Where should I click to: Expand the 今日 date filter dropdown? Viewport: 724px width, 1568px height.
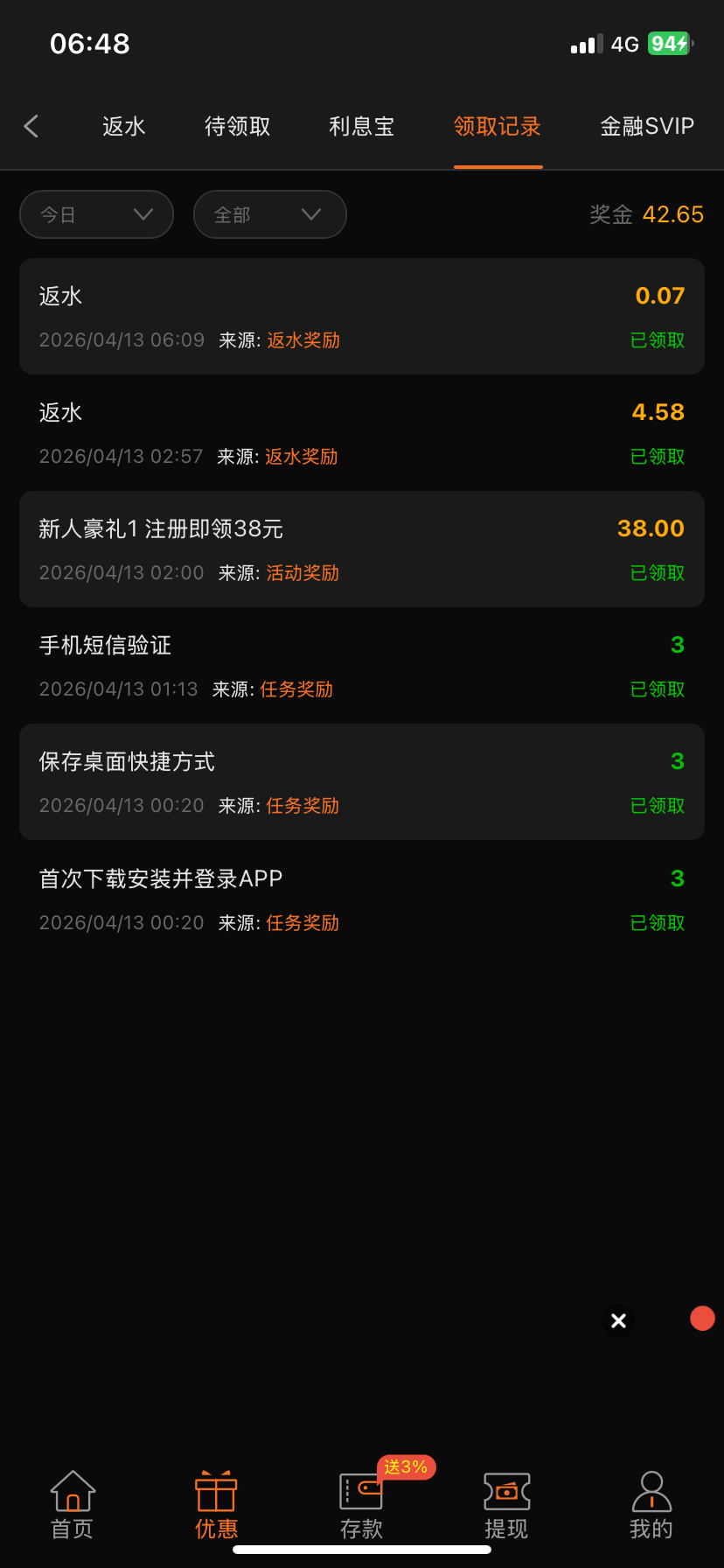coord(96,214)
